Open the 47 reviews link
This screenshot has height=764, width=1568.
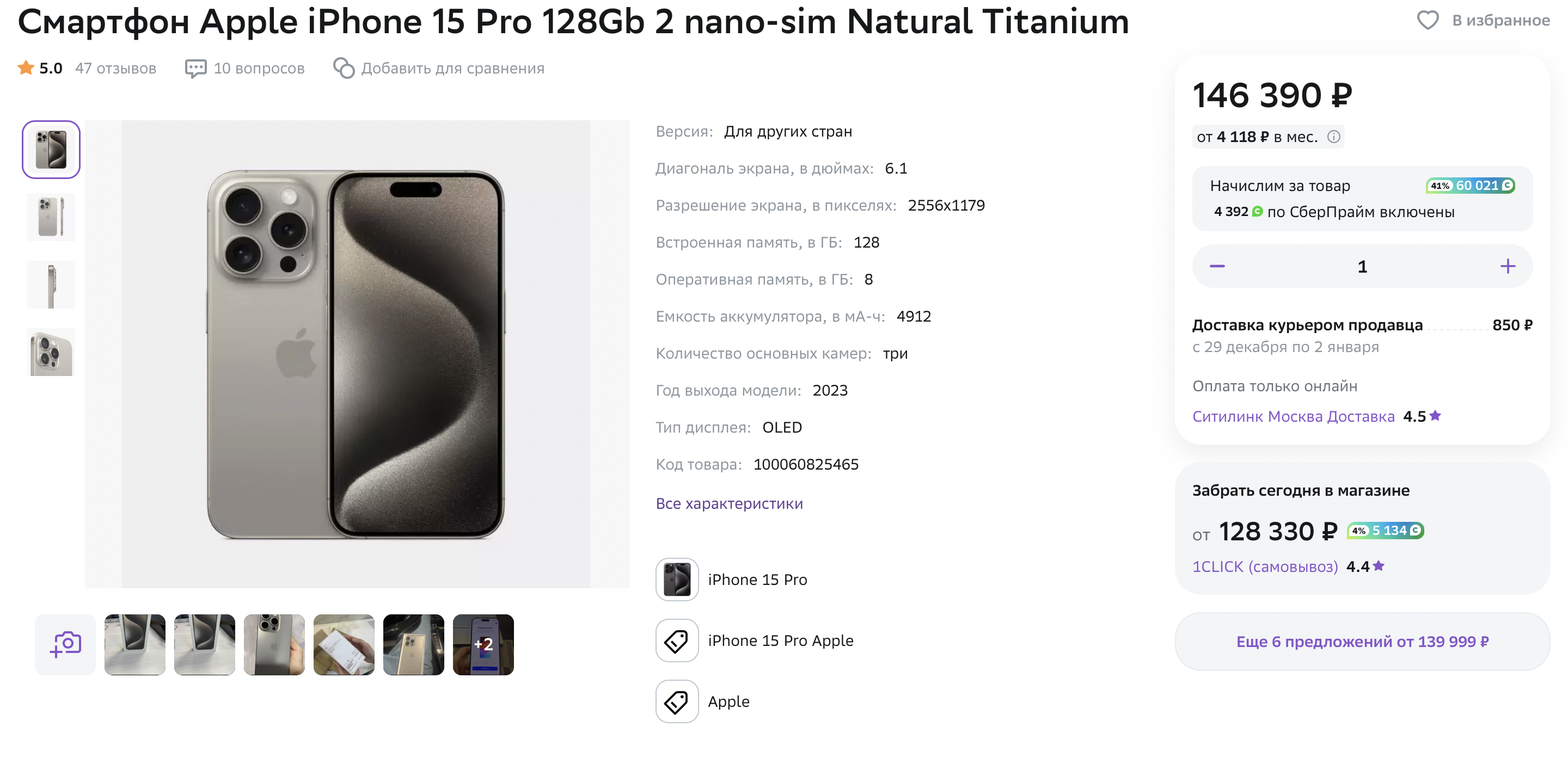tap(115, 68)
